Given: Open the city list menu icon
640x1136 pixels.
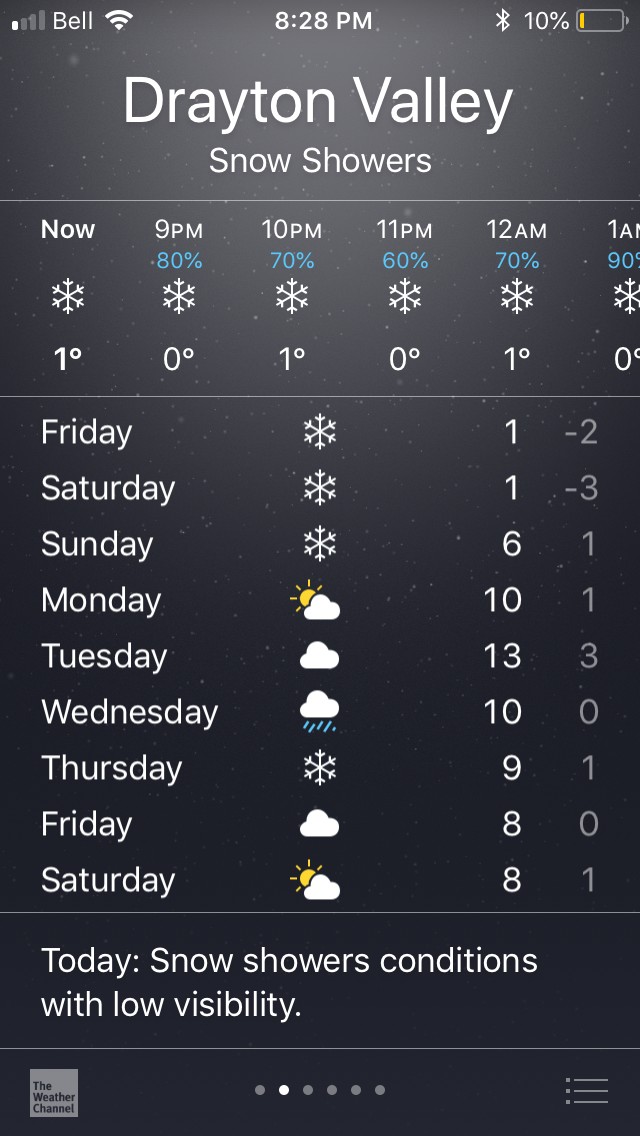Looking at the screenshot, I should pos(586,1090).
